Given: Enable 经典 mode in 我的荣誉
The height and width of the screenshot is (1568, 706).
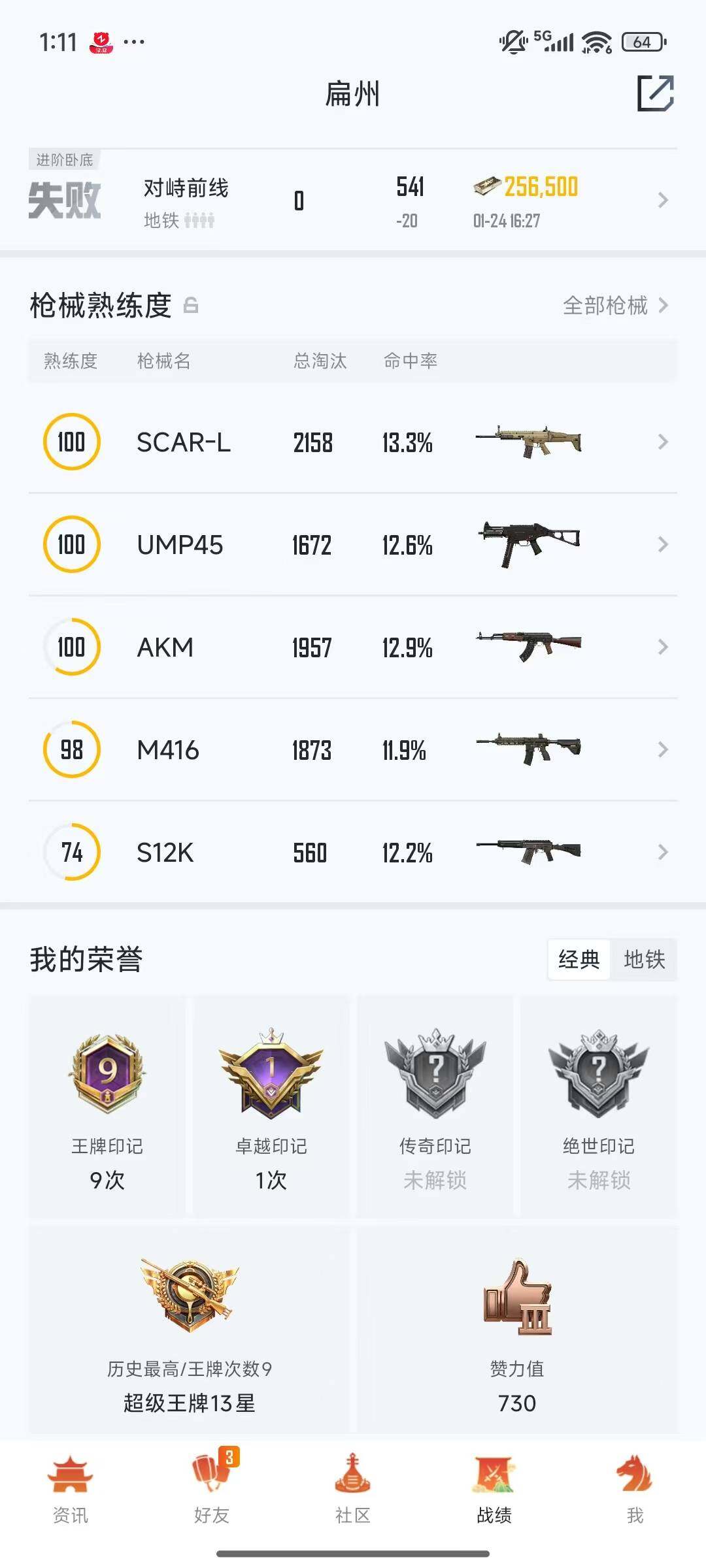Looking at the screenshot, I should coord(578,959).
